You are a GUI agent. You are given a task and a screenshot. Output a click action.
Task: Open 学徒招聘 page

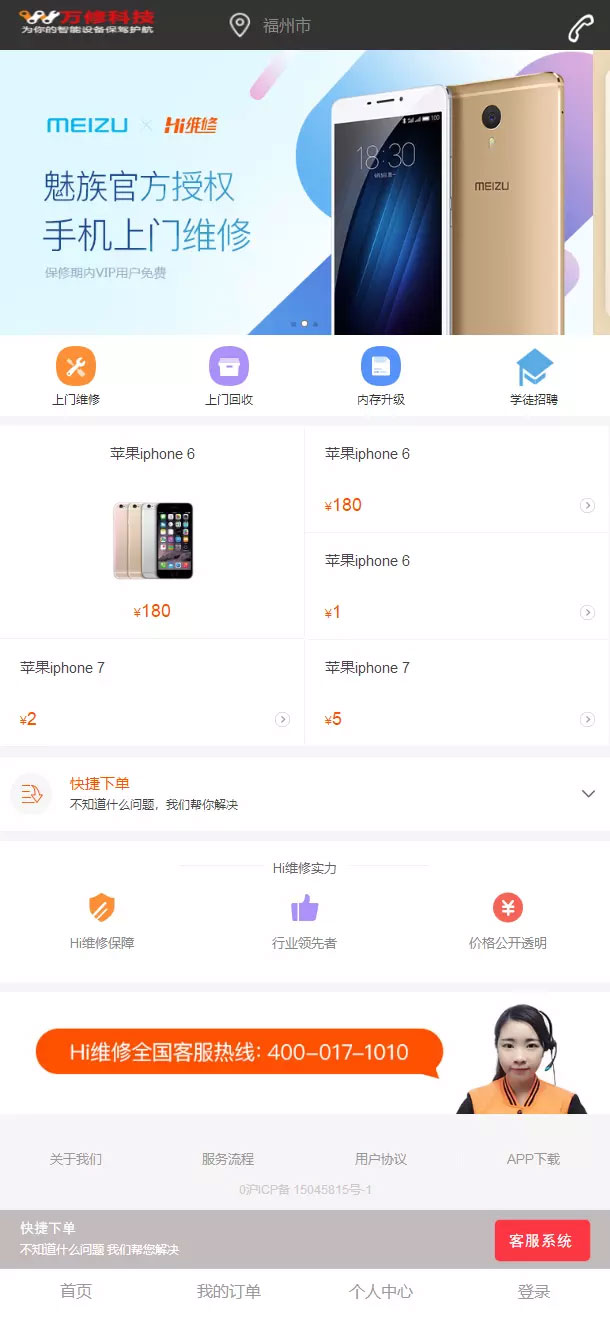point(534,375)
